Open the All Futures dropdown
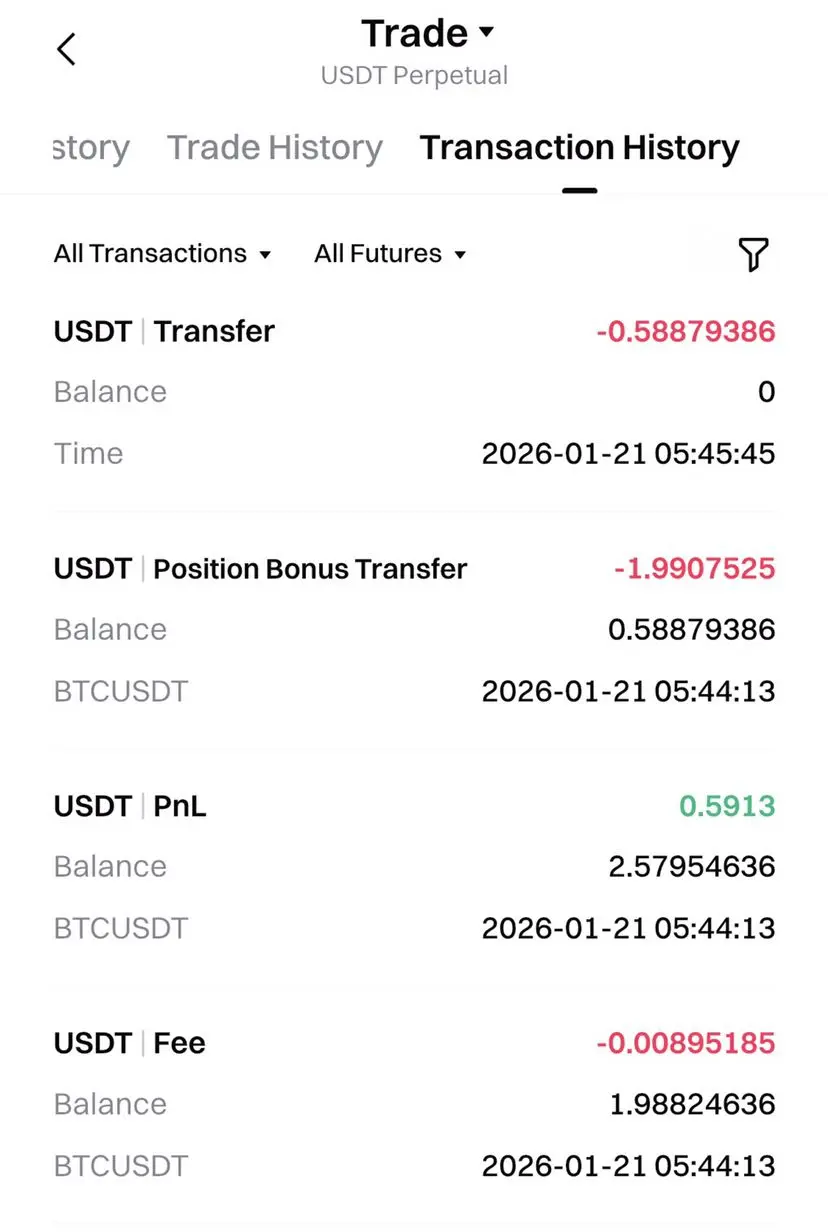The image size is (828, 1232). click(390, 254)
